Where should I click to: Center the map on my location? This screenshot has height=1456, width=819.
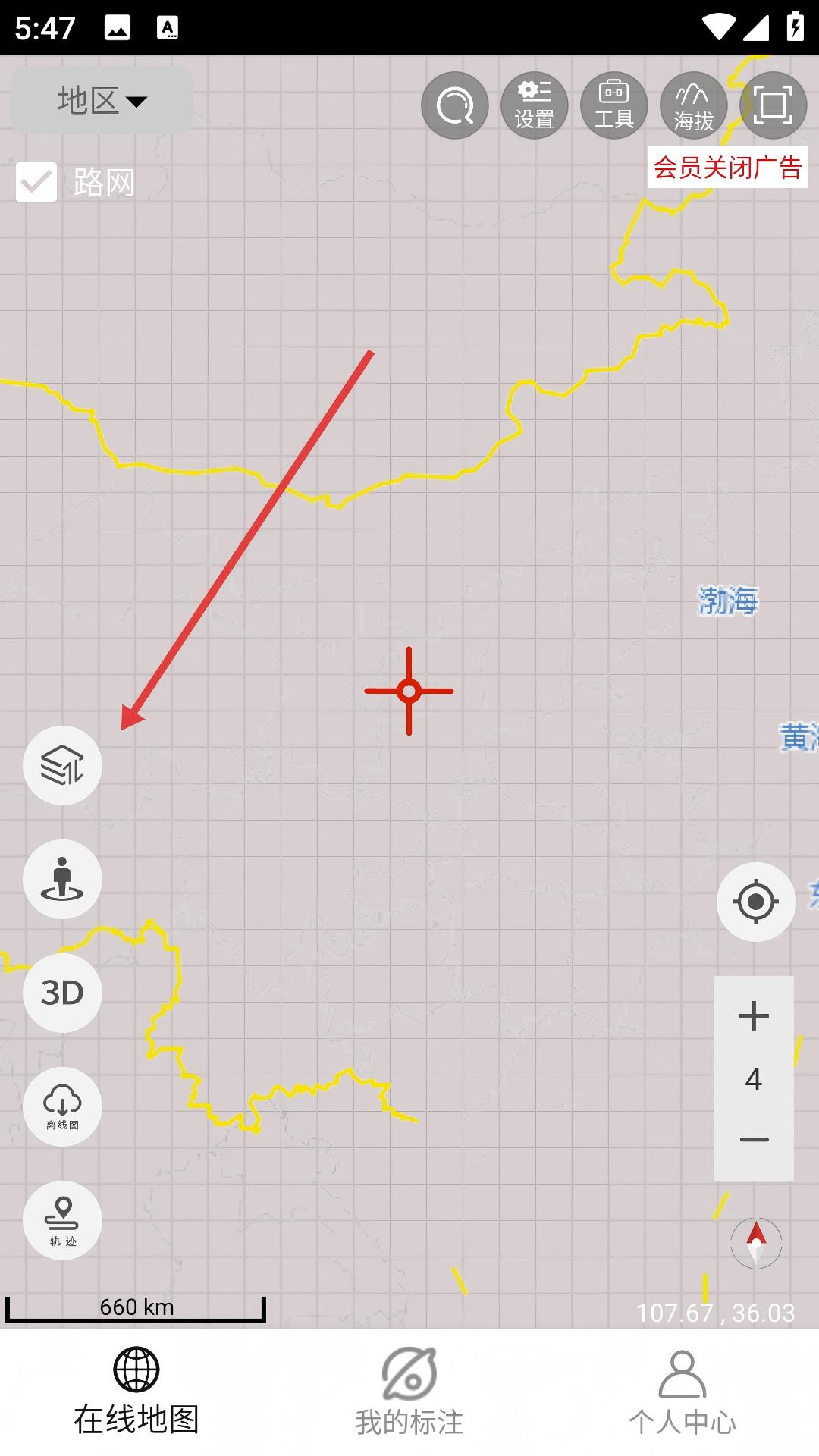[x=755, y=902]
